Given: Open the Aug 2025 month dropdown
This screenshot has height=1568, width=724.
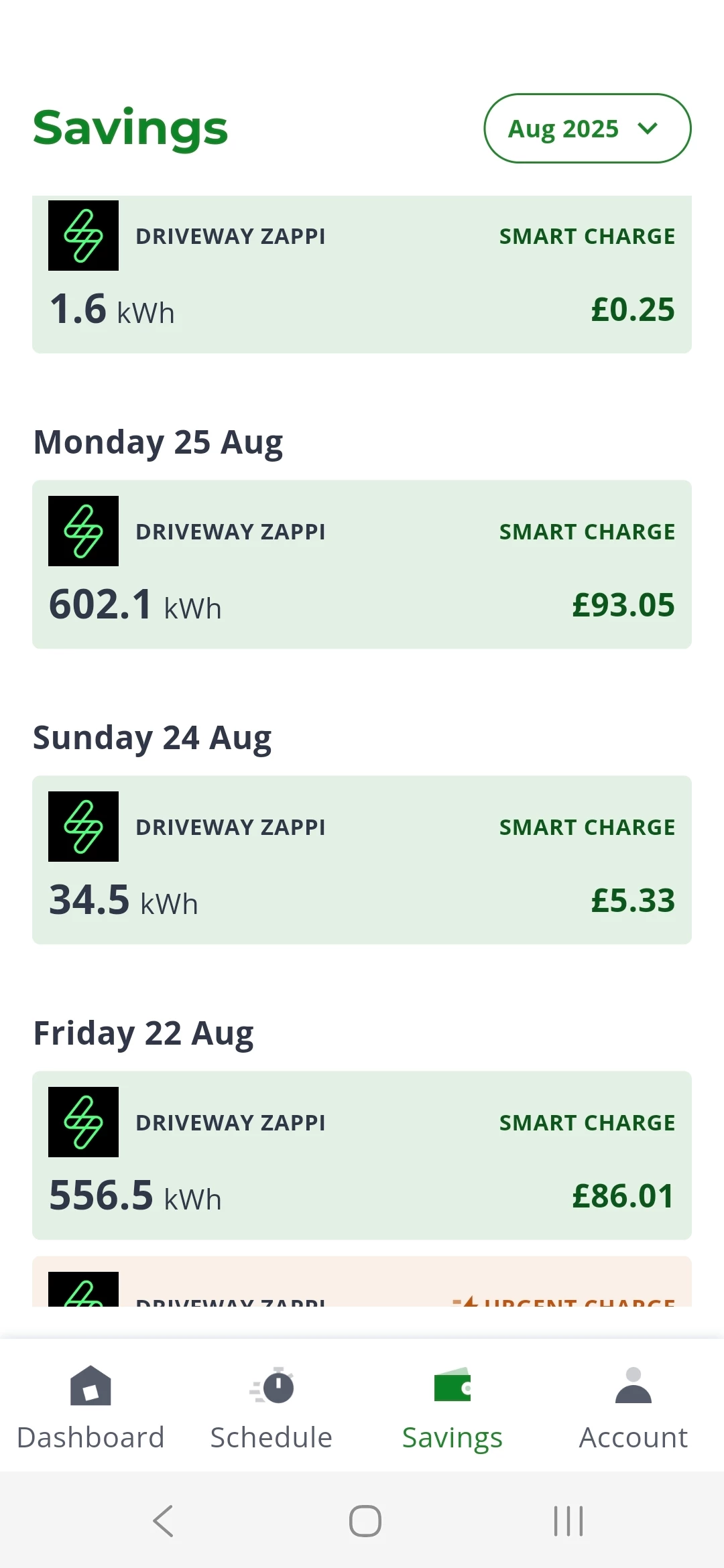Looking at the screenshot, I should tap(587, 129).
